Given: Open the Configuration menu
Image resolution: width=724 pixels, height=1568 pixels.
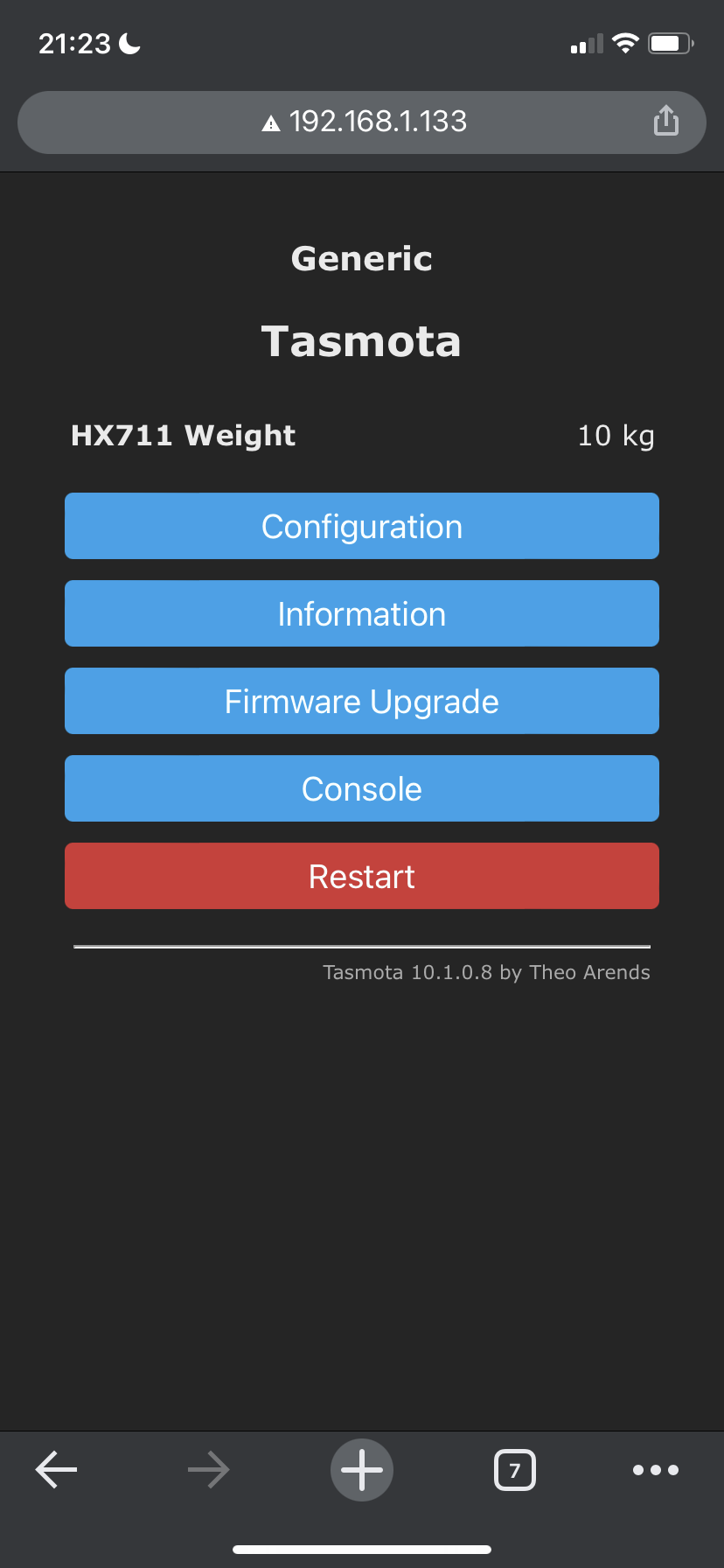Looking at the screenshot, I should [361, 526].
